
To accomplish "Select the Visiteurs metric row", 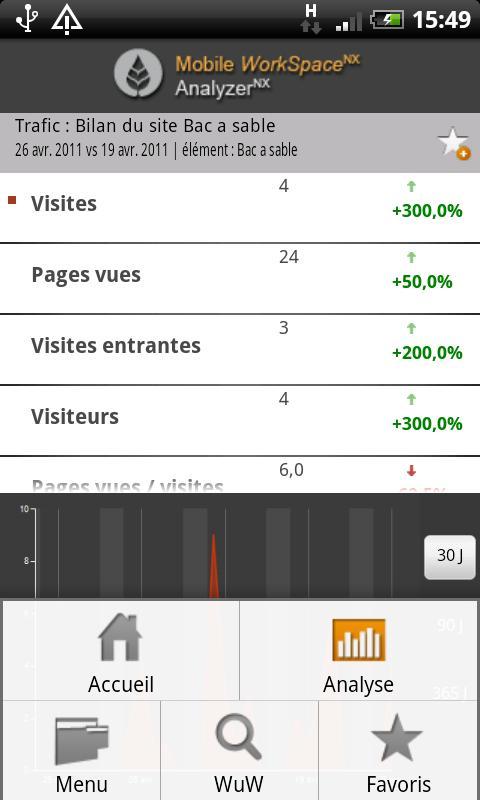I will 240,420.
